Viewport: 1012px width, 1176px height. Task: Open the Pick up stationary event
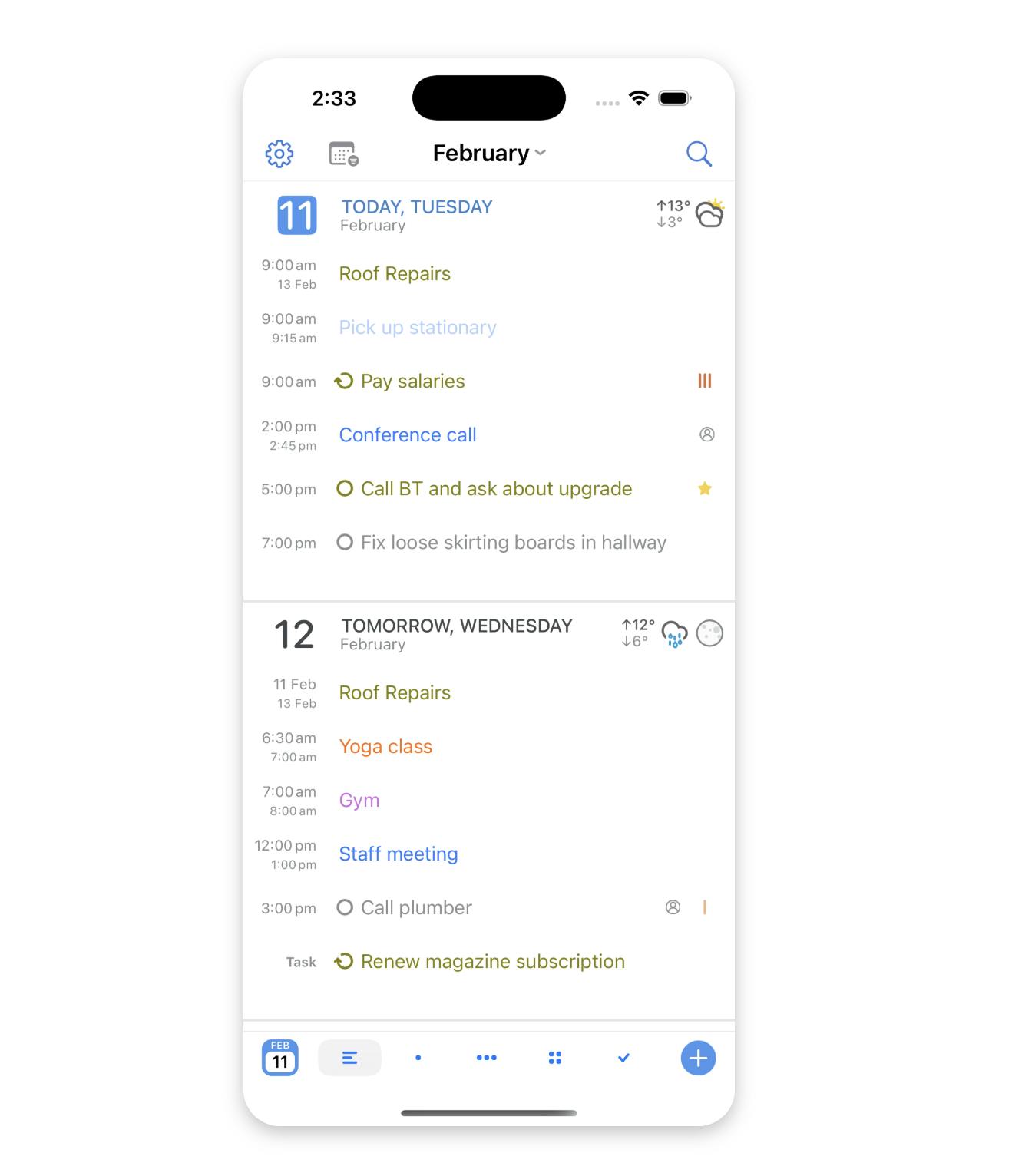click(x=418, y=328)
